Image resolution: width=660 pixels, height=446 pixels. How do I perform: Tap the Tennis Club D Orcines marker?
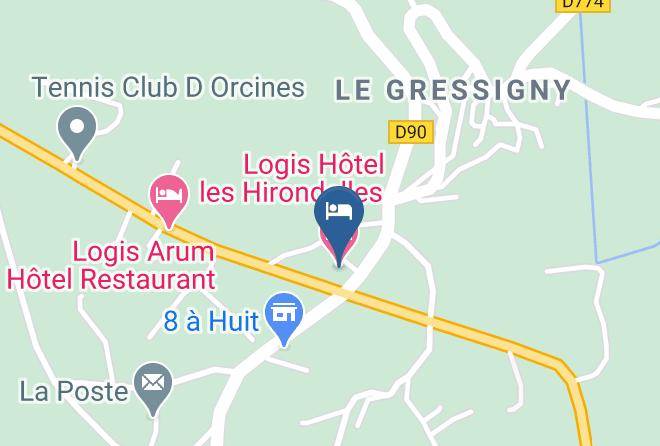click(x=77, y=132)
